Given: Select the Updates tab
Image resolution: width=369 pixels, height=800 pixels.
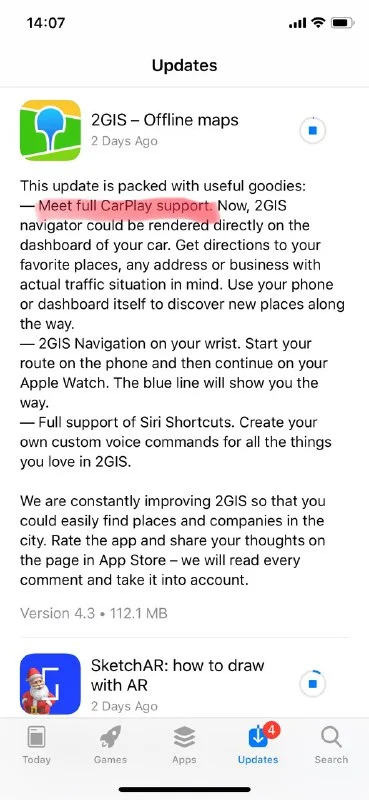Looking at the screenshot, I should point(258,745).
